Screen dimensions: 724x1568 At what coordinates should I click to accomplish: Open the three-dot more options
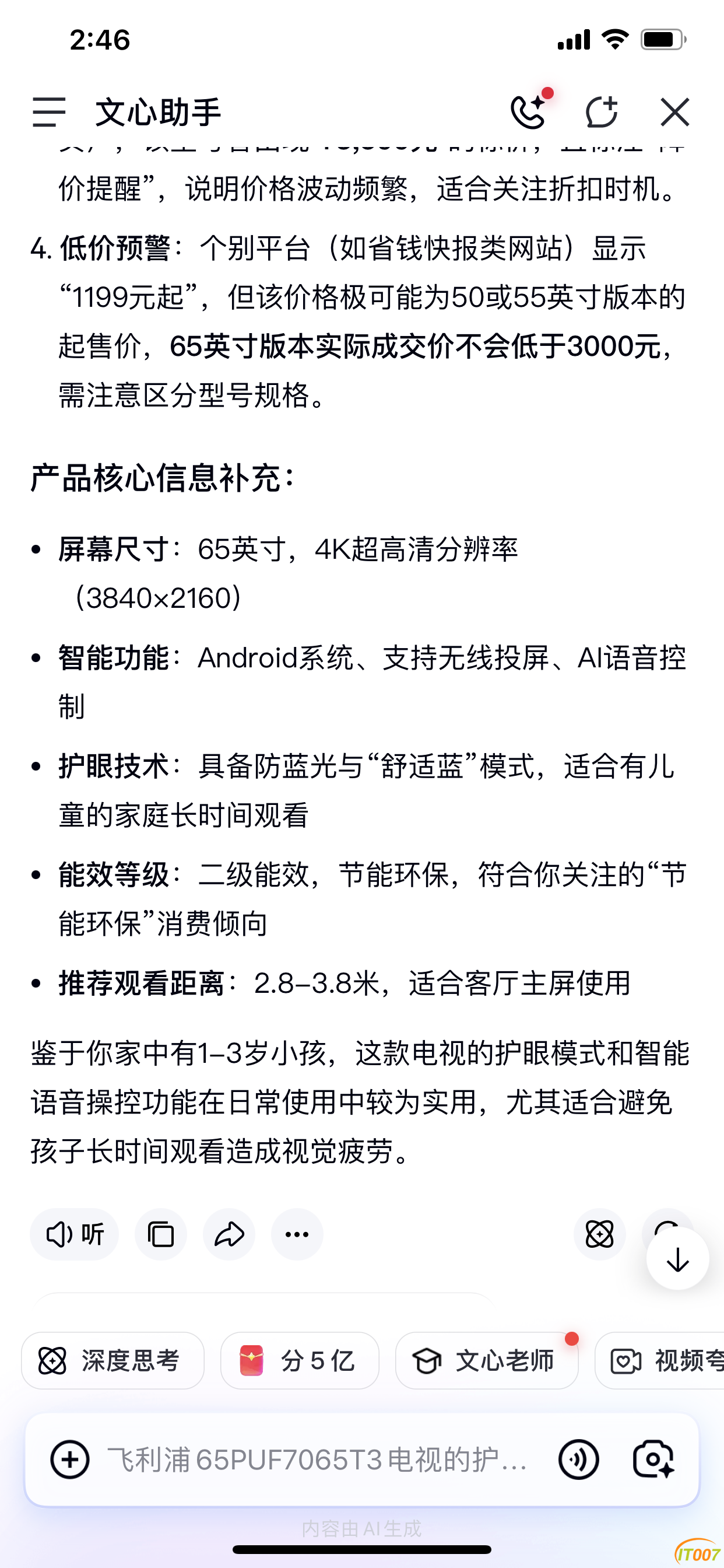[297, 1234]
